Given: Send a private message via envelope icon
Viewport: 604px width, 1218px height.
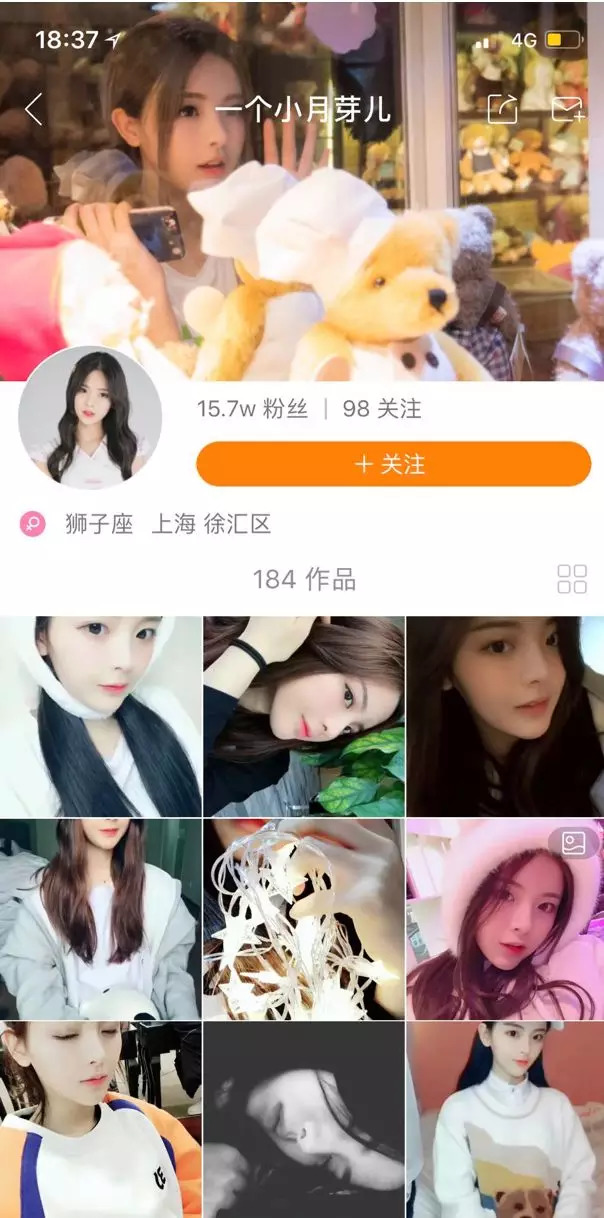Looking at the screenshot, I should click(567, 109).
